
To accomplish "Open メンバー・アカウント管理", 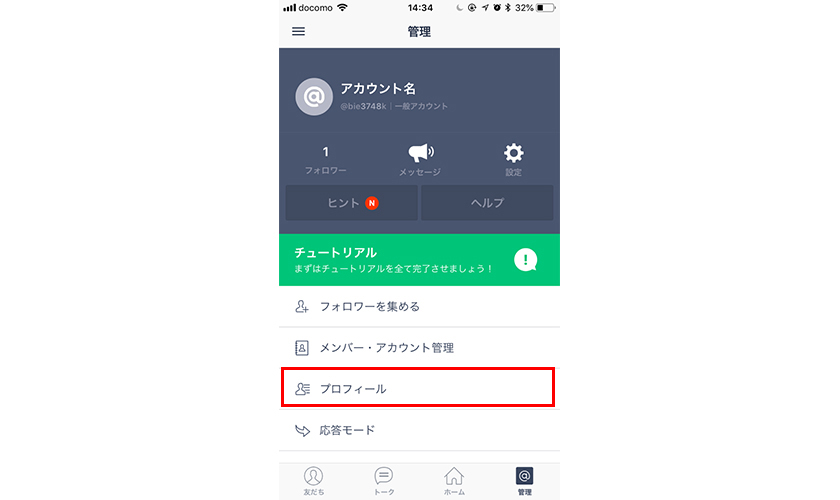I will point(419,348).
